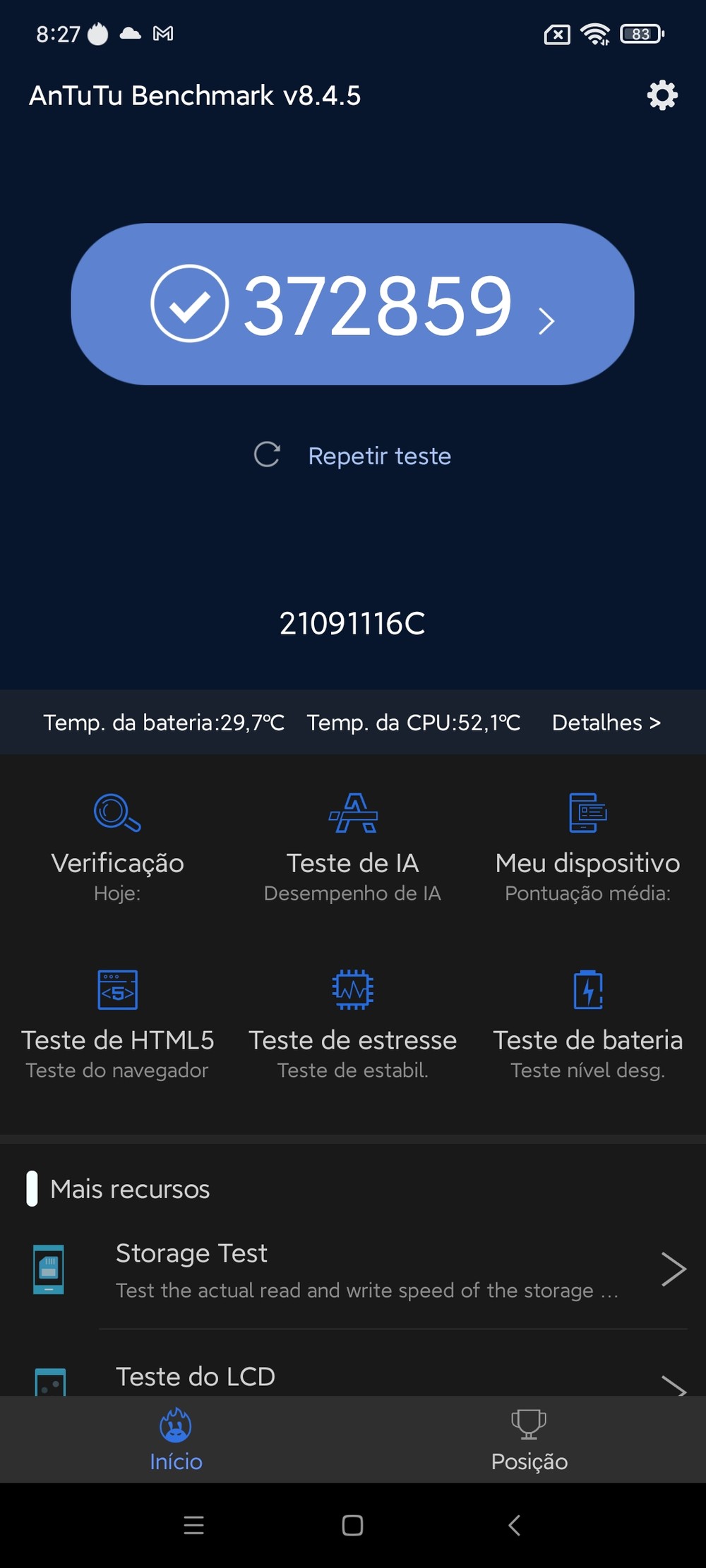
Task: Open Storage Test row
Action: pos(353,1270)
